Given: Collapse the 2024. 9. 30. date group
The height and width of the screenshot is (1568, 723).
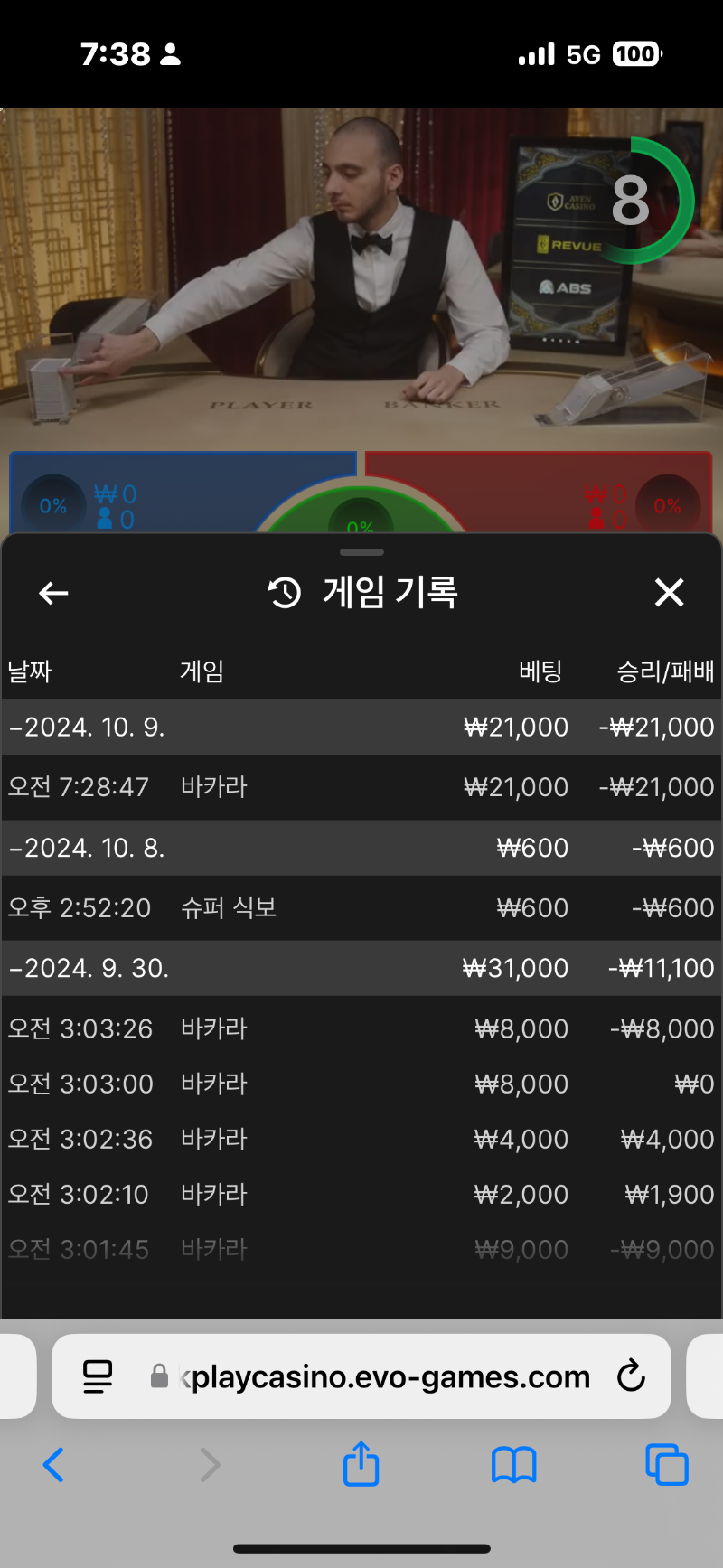Looking at the screenshot, I should [89, 968].
